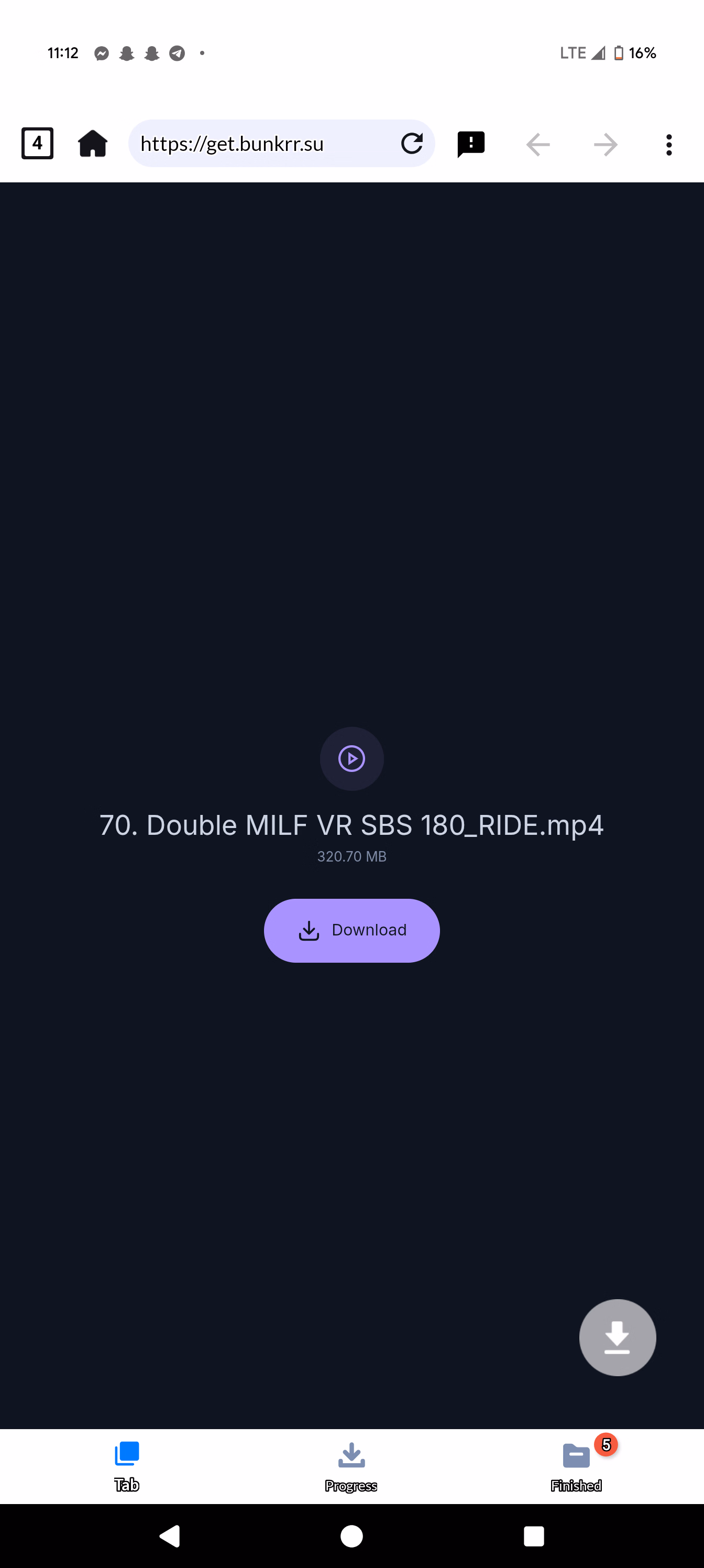Tap the system back button
704x1568 pixels.
(170, 1536)
